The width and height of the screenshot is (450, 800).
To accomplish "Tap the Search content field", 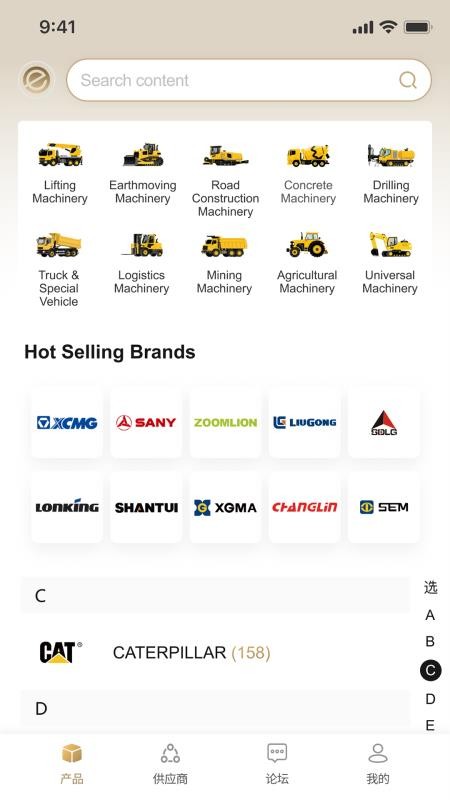I will click(248, 80).
